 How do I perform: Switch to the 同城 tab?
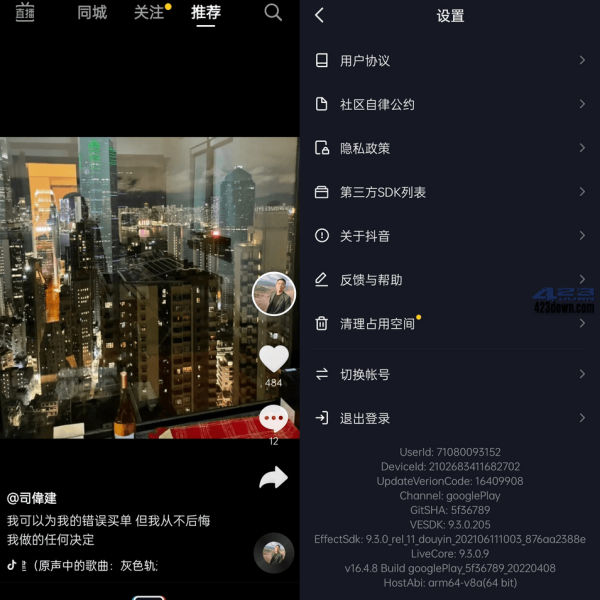click(92, 13)
